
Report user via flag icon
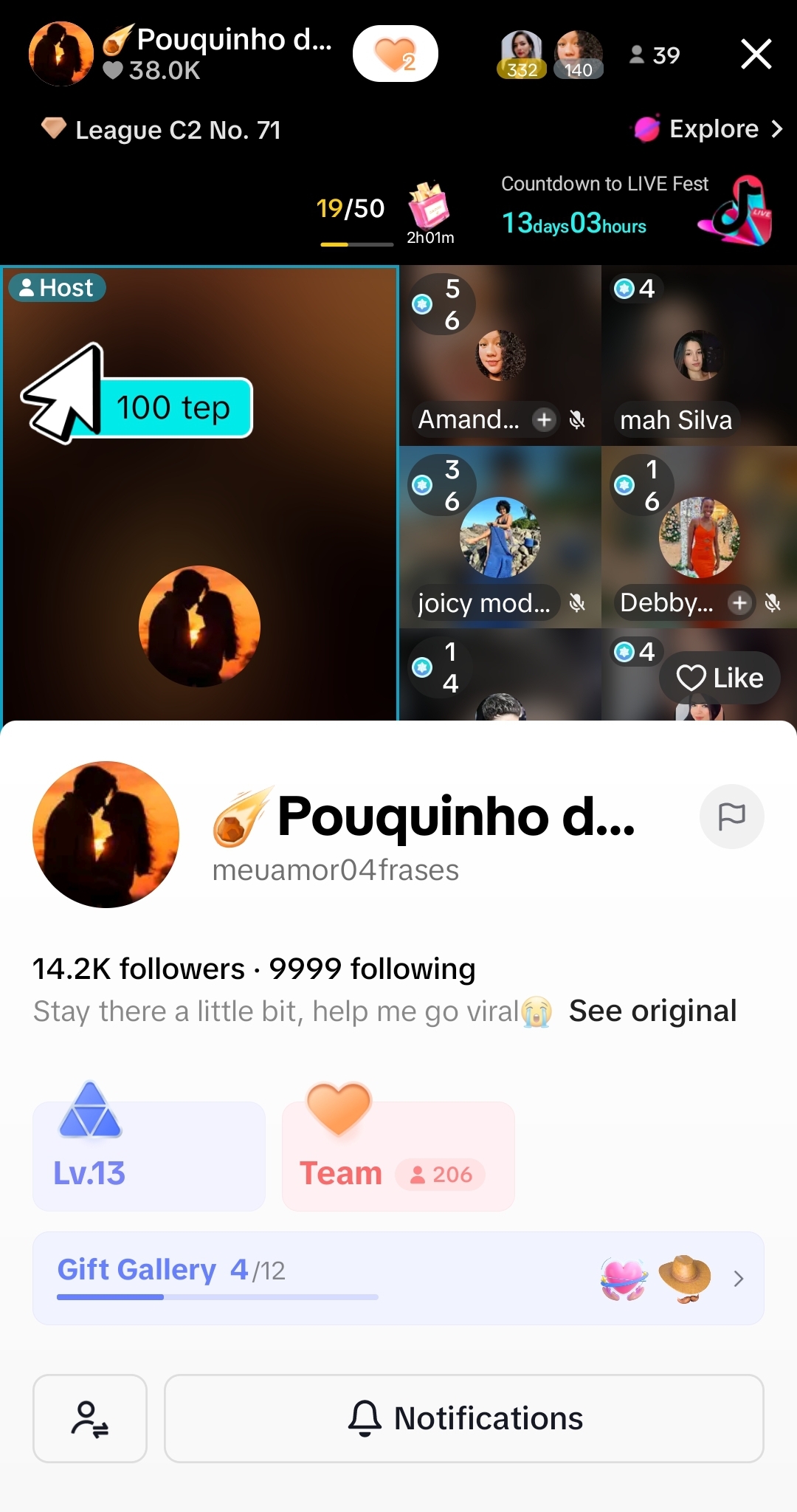731,816
